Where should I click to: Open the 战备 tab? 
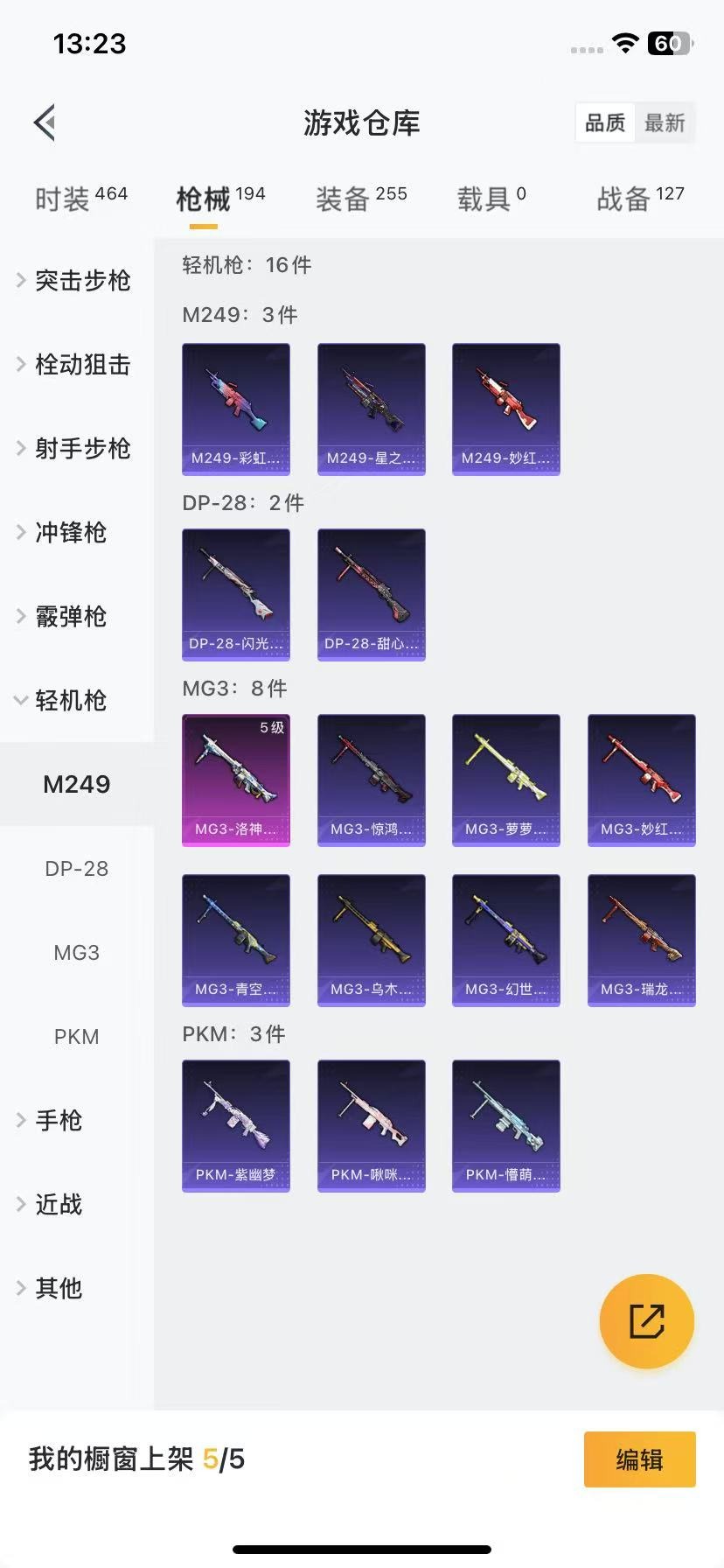point(640,199)
